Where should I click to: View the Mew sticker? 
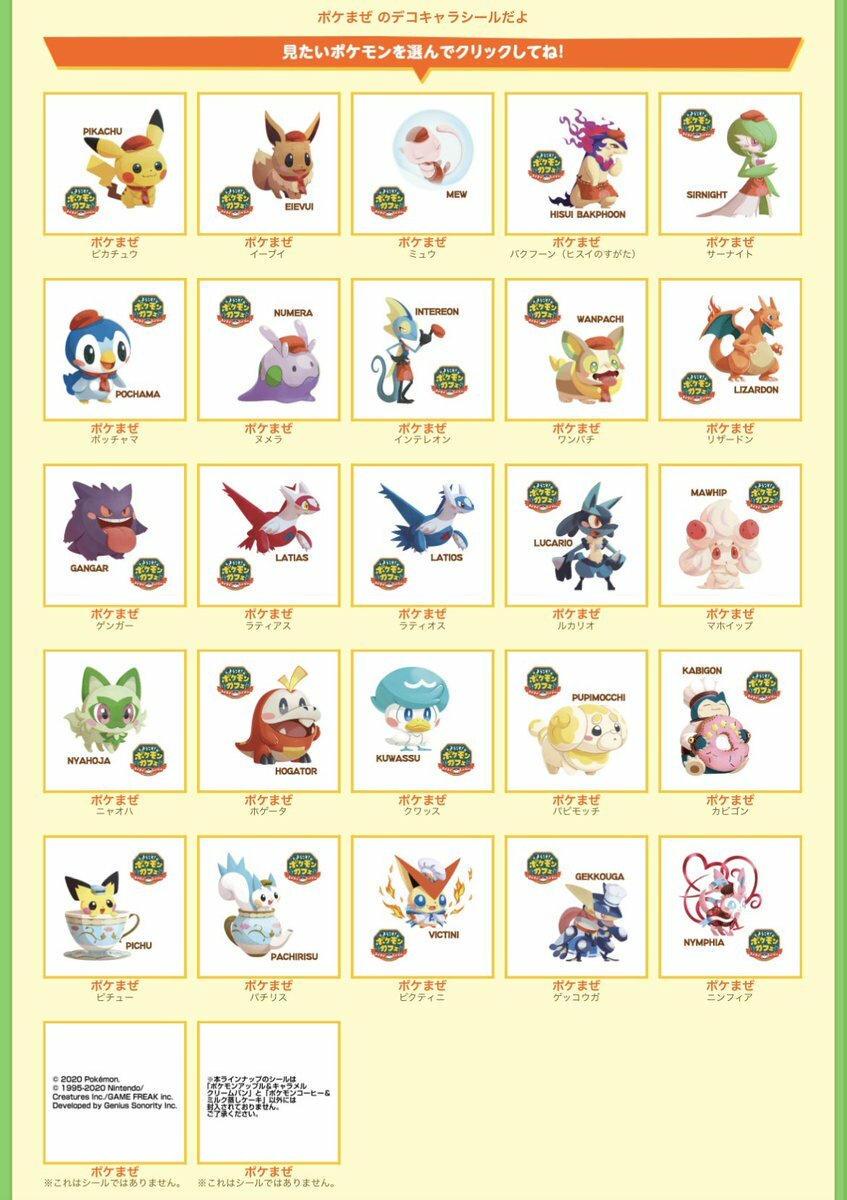(x=422, y=164)
